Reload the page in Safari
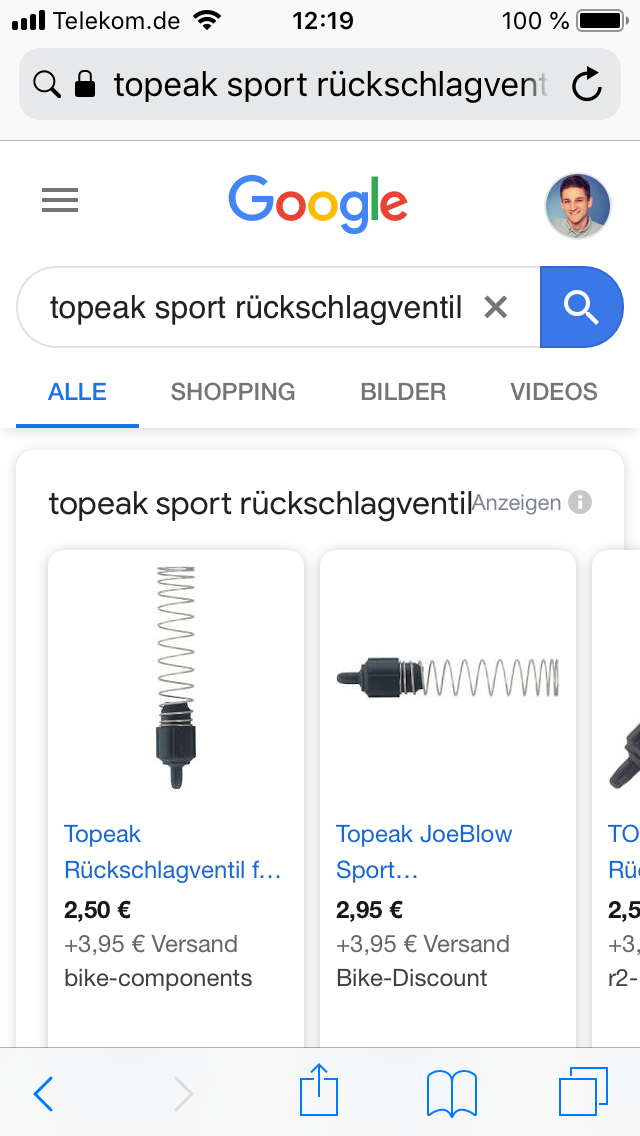 coord(586,85)
